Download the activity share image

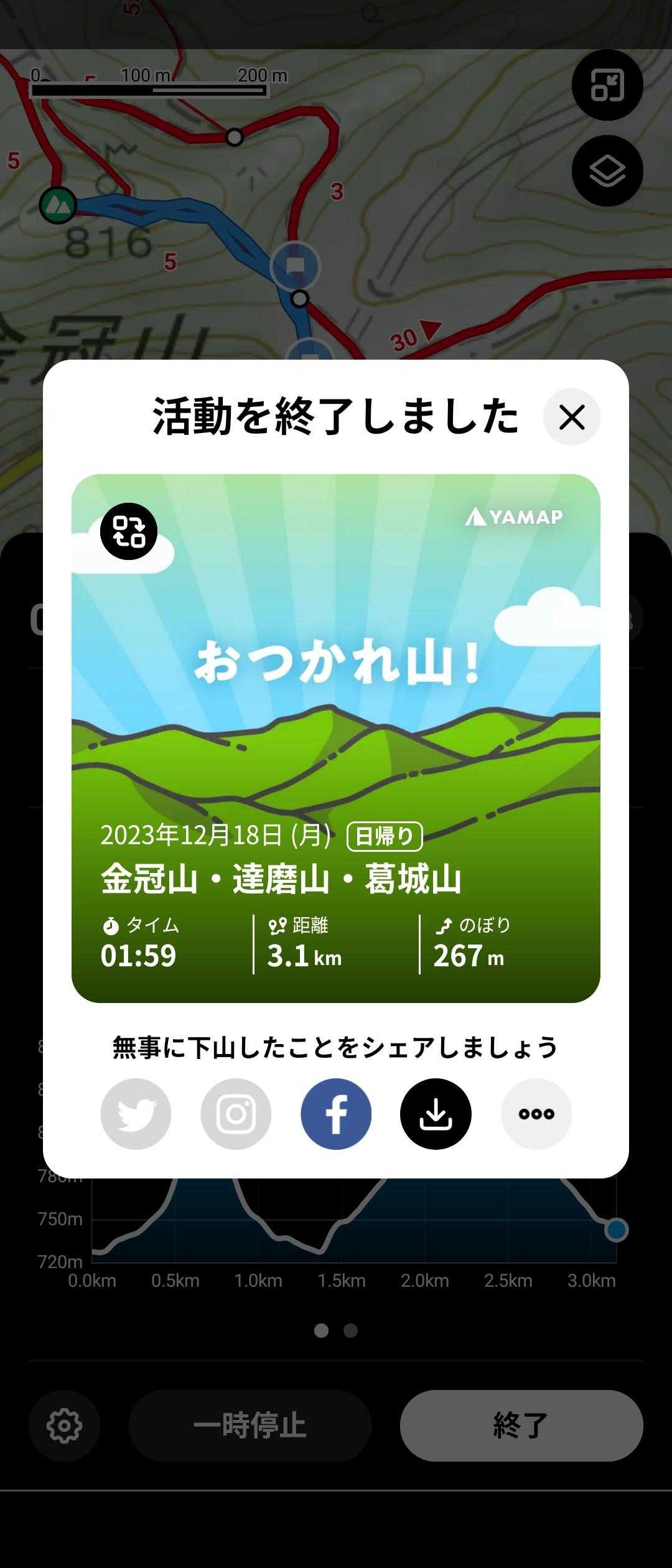[x=436, y=1114]
